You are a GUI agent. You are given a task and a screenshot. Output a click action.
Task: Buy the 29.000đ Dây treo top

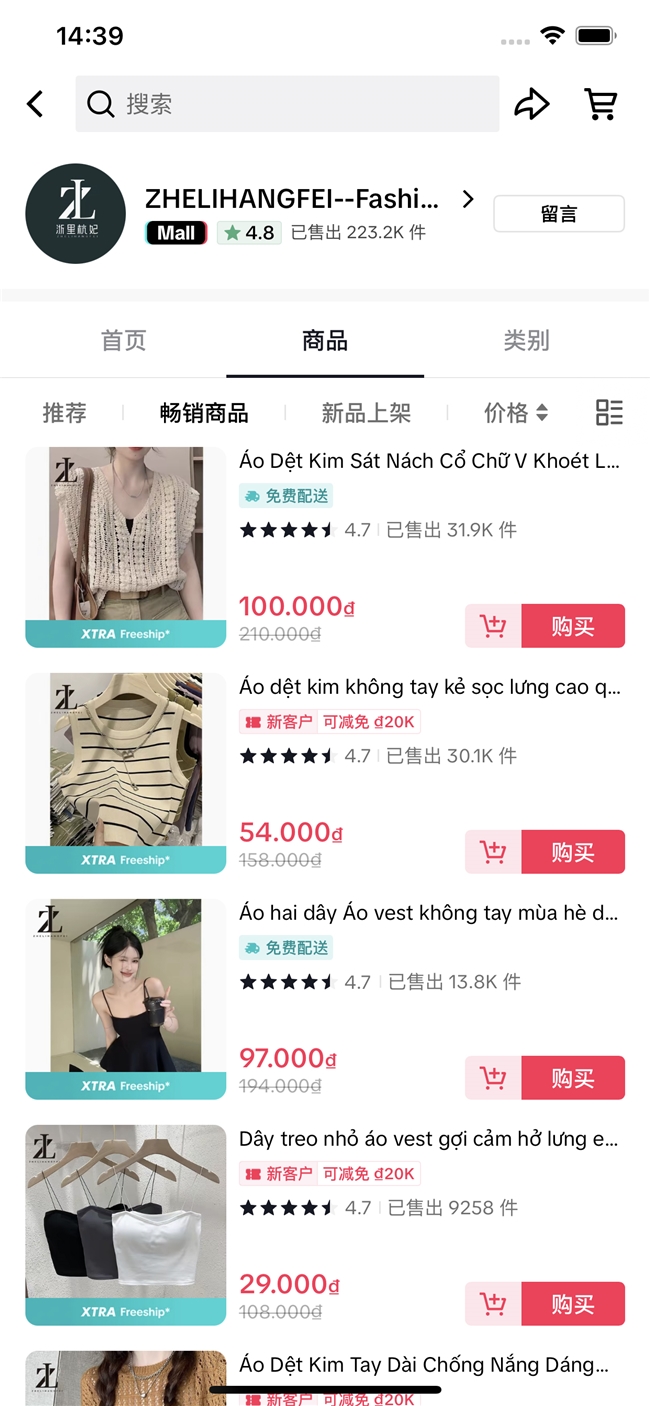pyautogui.click(x=573, y=1305)
